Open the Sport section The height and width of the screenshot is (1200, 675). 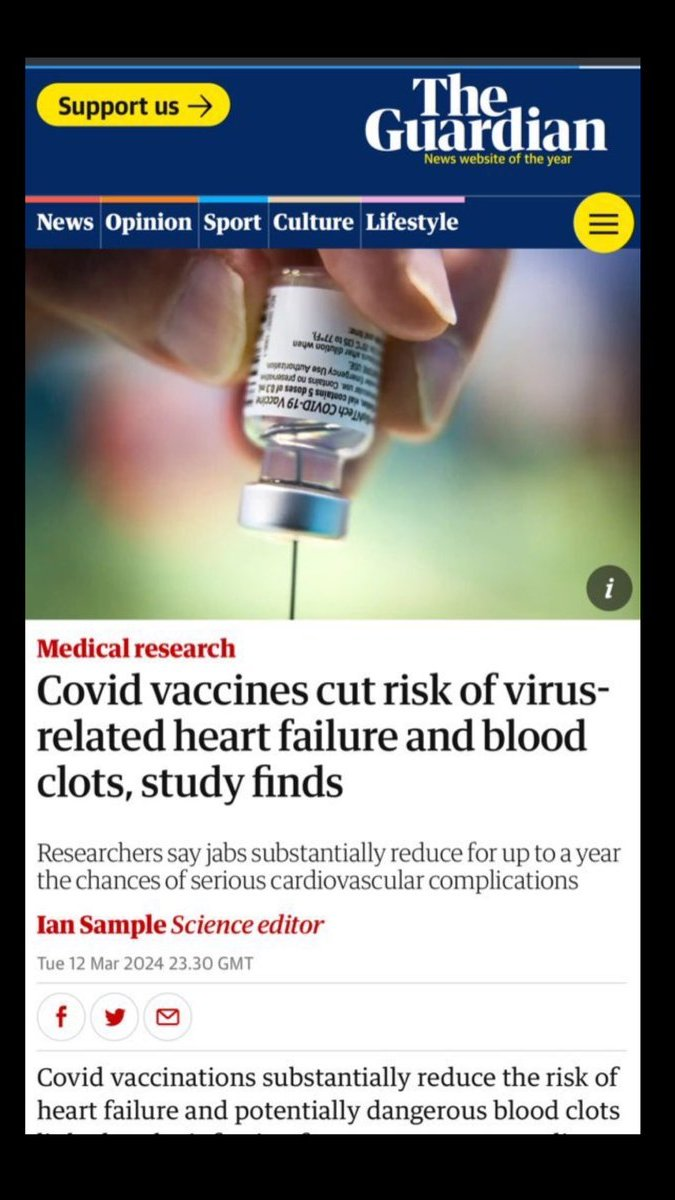coord(232,222)
